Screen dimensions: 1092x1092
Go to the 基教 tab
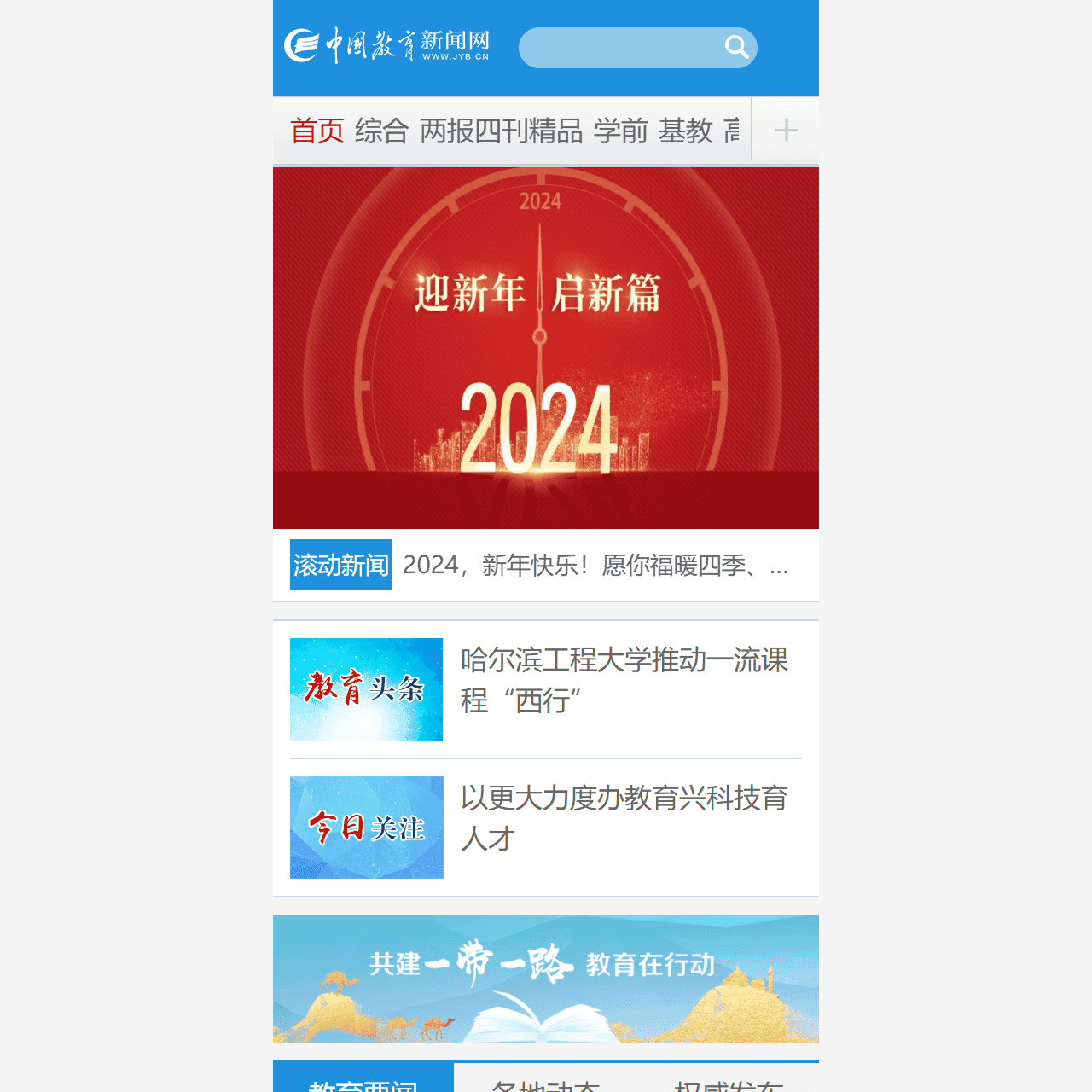pyautogui.click(x=685, y=131)
